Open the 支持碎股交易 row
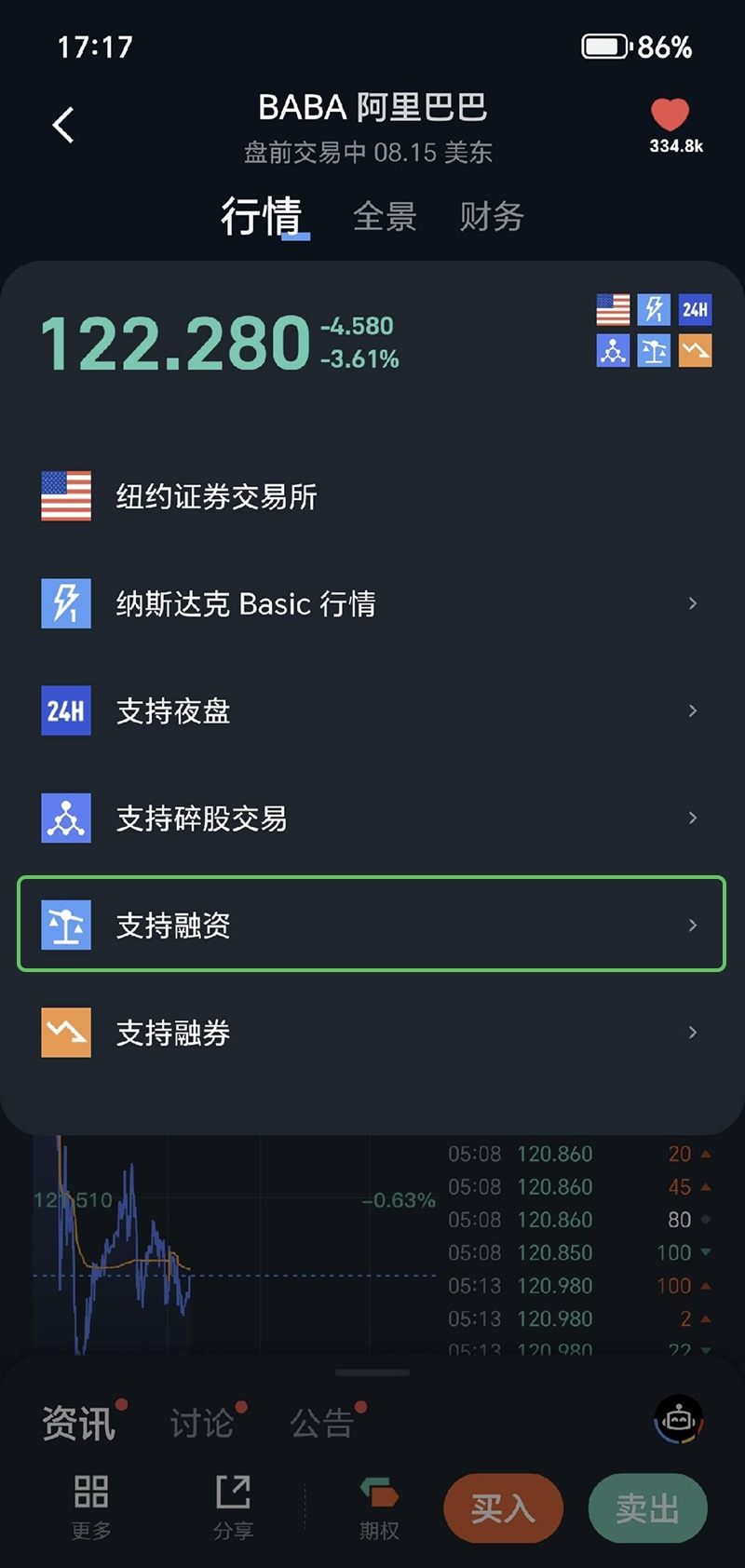 tap(371, 818)
